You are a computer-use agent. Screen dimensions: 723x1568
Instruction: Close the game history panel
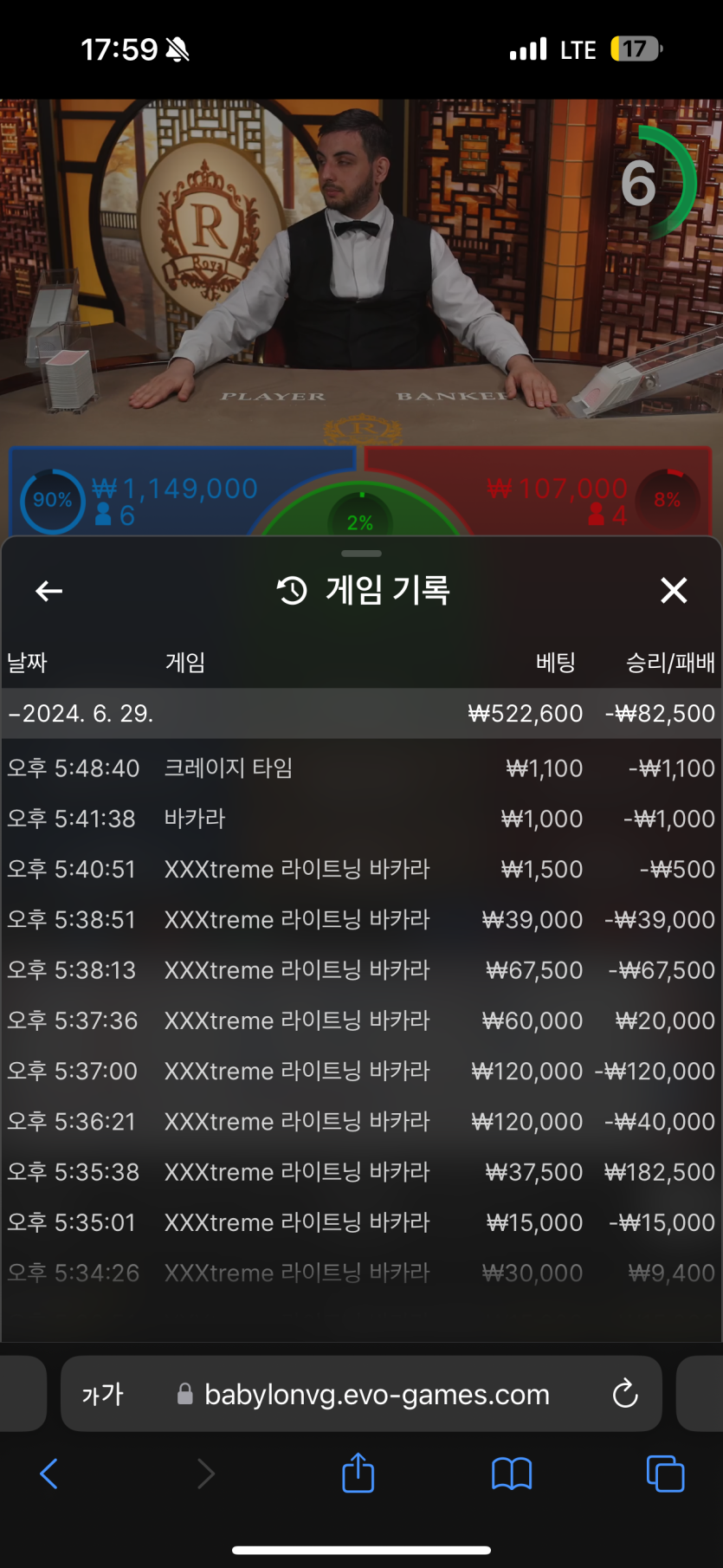[673, 591]
